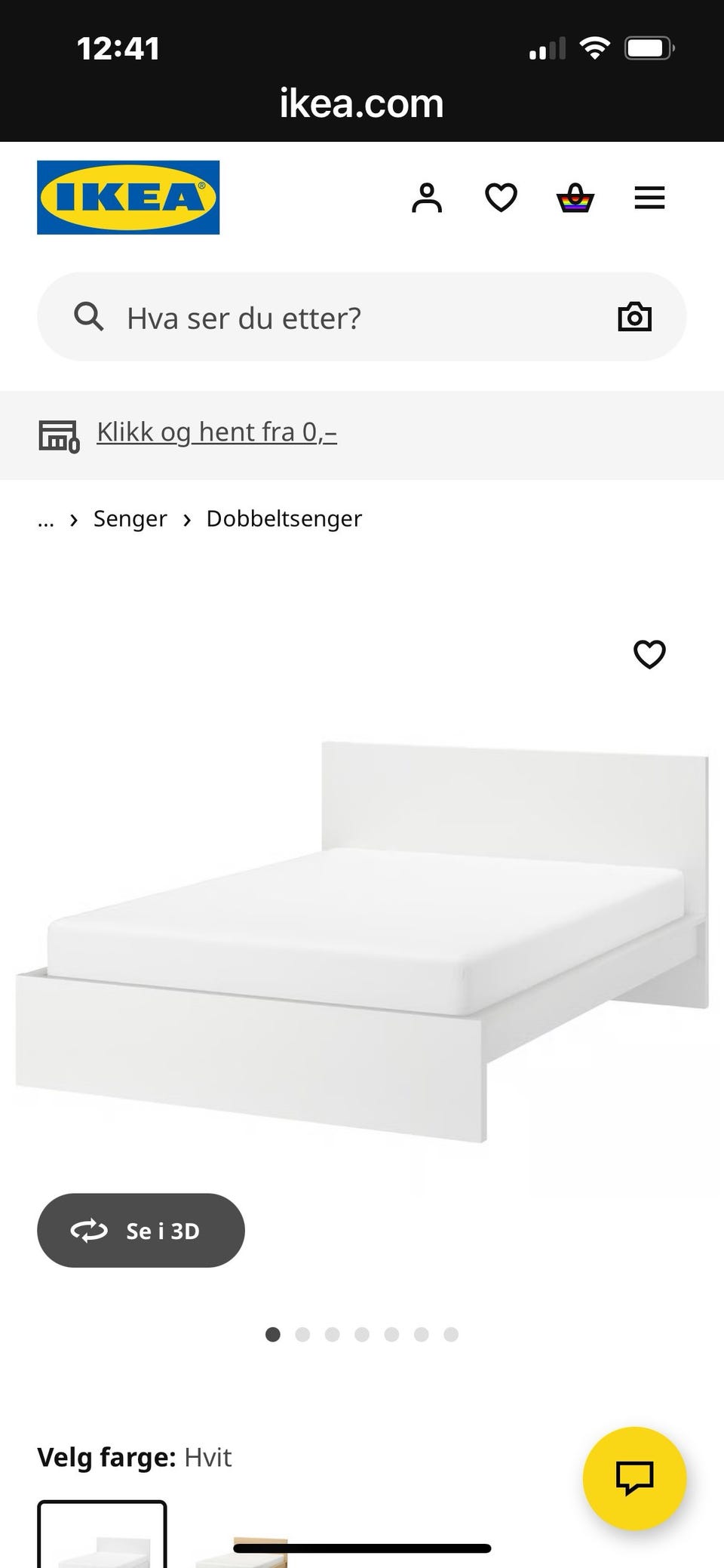Screen dimensions: 724x1568
Task: Open the wishlist heart icon in header
Action: pos(500,198)
